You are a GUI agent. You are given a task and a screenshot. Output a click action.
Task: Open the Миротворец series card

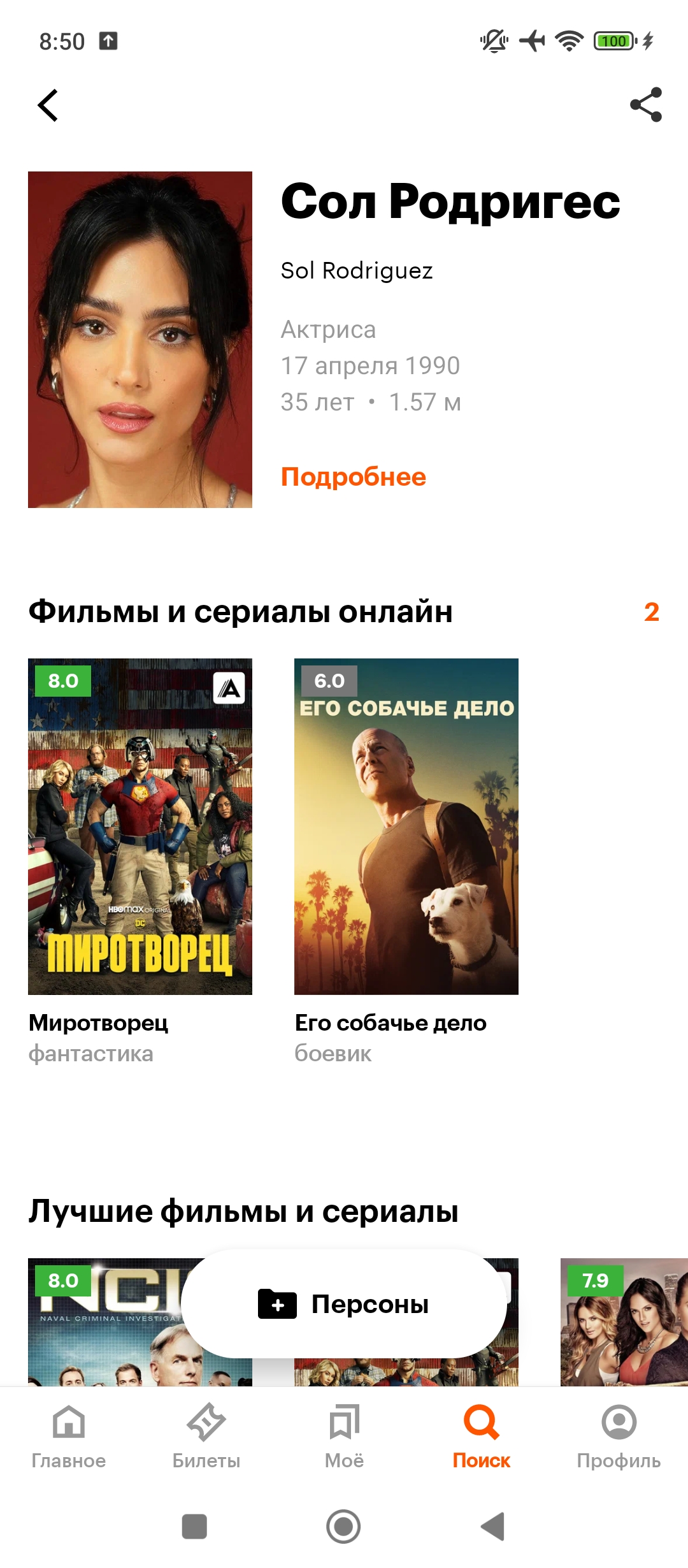pos(140,826)
